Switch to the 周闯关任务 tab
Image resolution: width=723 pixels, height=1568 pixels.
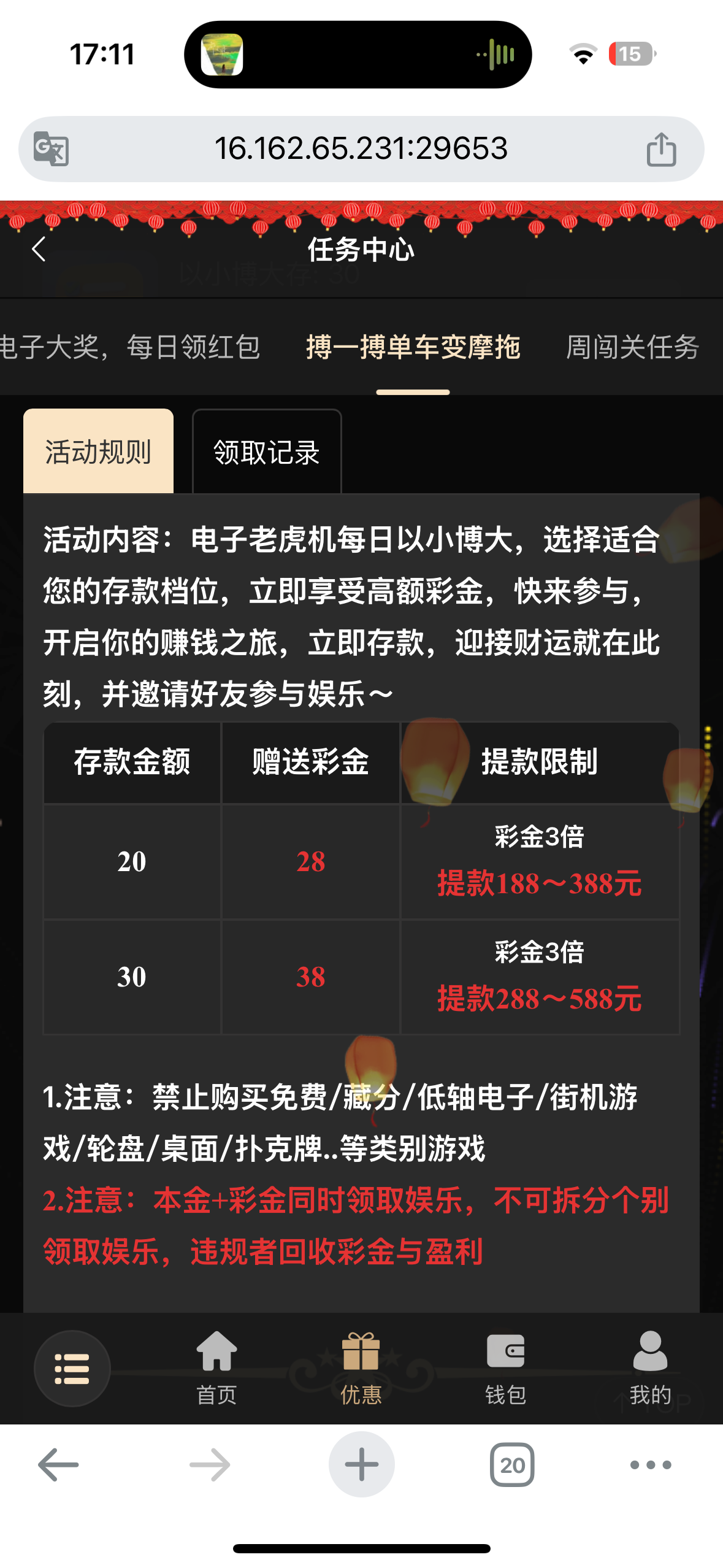click(632, 347)
